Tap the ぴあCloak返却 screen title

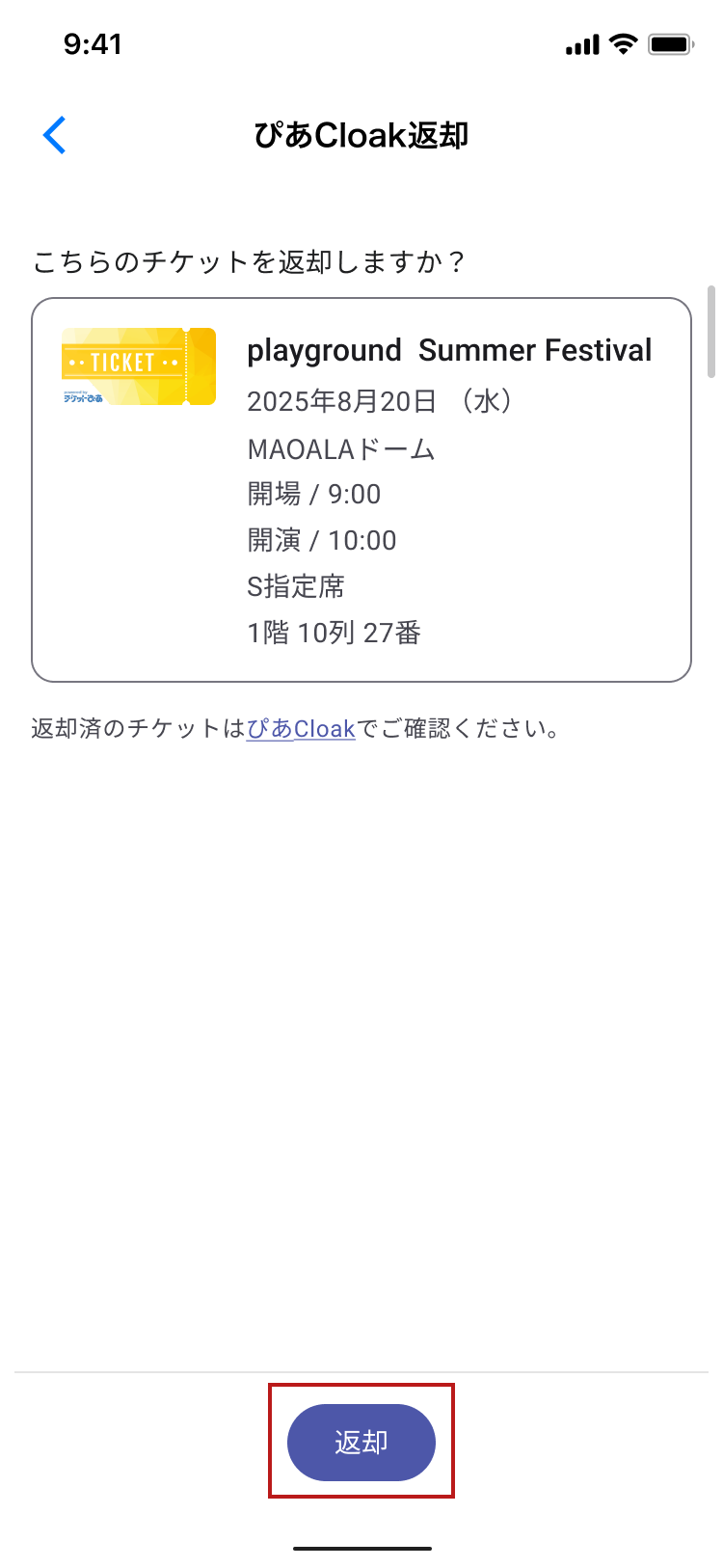pyautogui.click(x=361, y=135)
